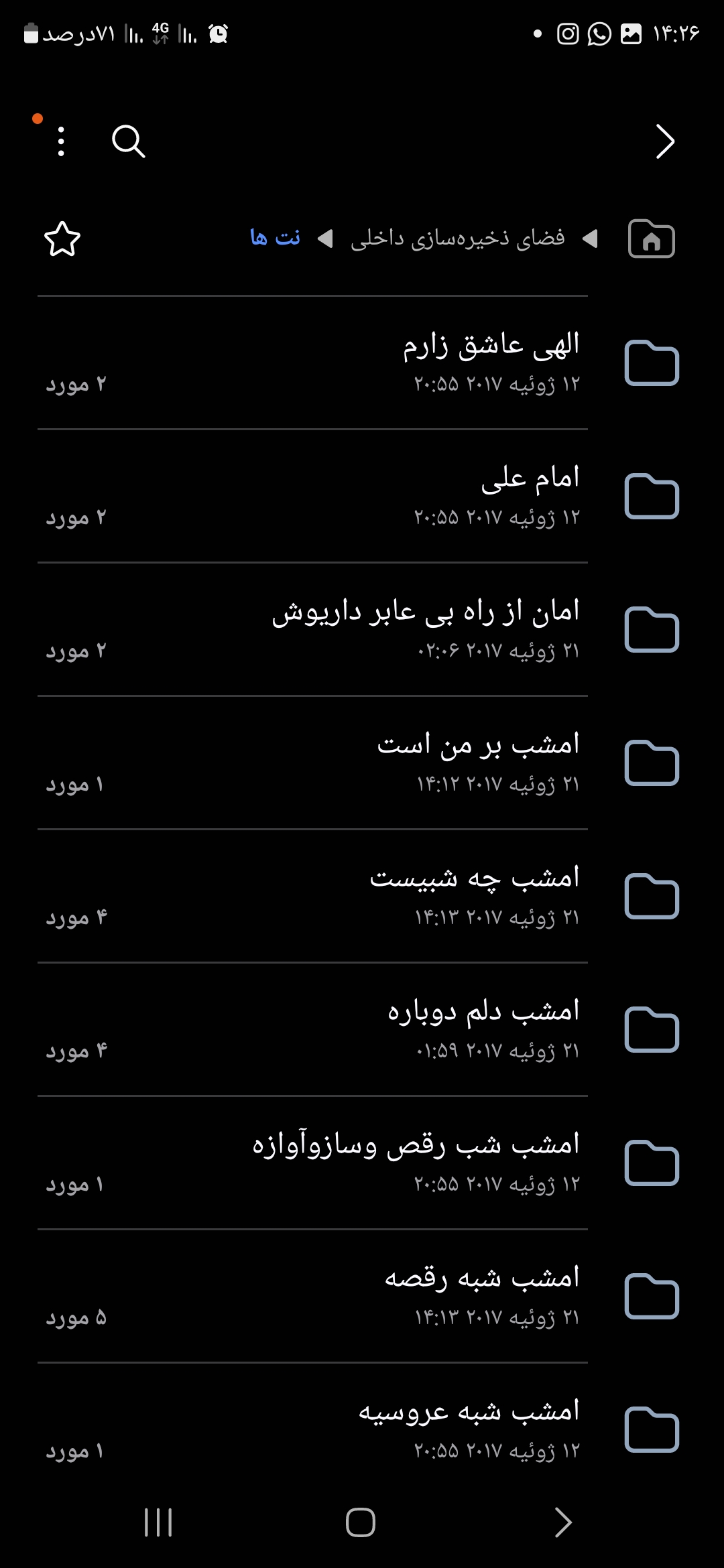This screenshot has width=724, height=1568.
Task: Go to the home screen
Action: coord(361,1522)
